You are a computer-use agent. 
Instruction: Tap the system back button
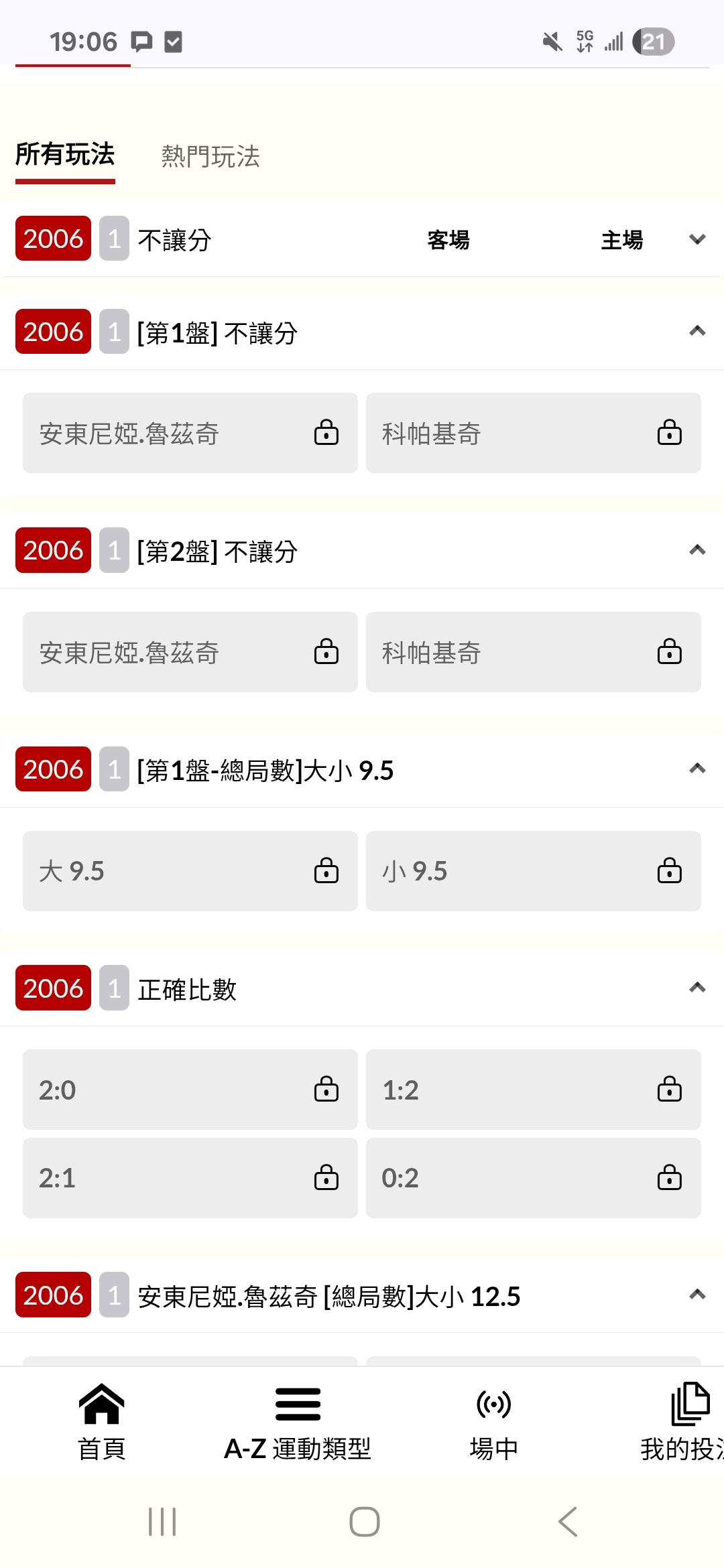[567, 1522]
